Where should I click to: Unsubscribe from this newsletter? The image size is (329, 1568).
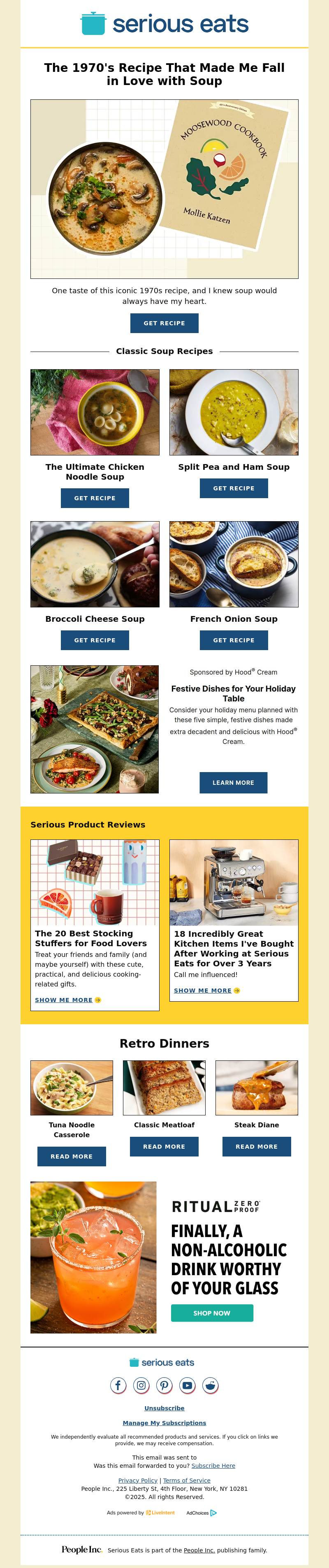click(164, 1408)
